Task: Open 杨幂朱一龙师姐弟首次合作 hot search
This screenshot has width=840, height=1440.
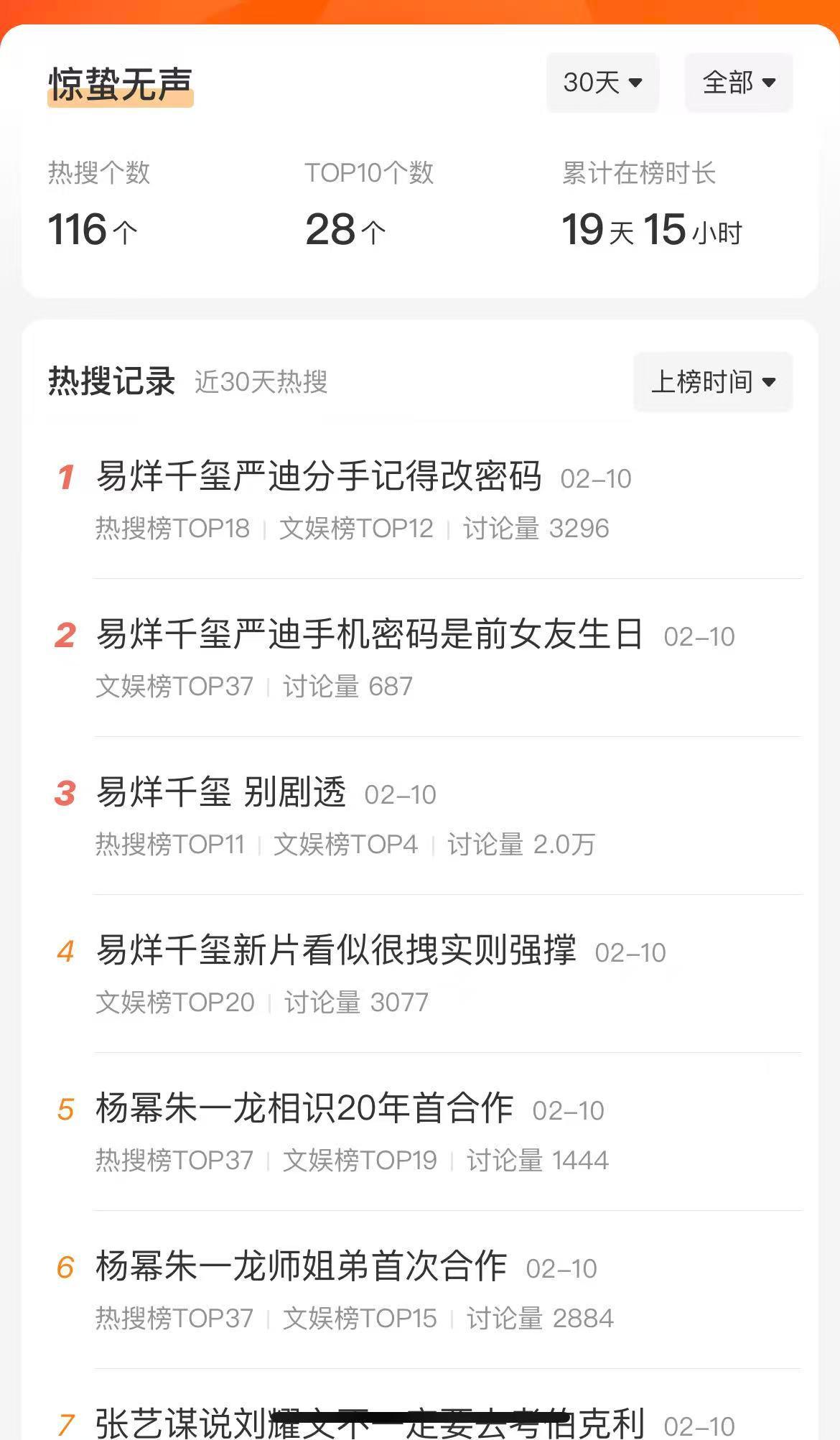Action: pos(302,1267)
